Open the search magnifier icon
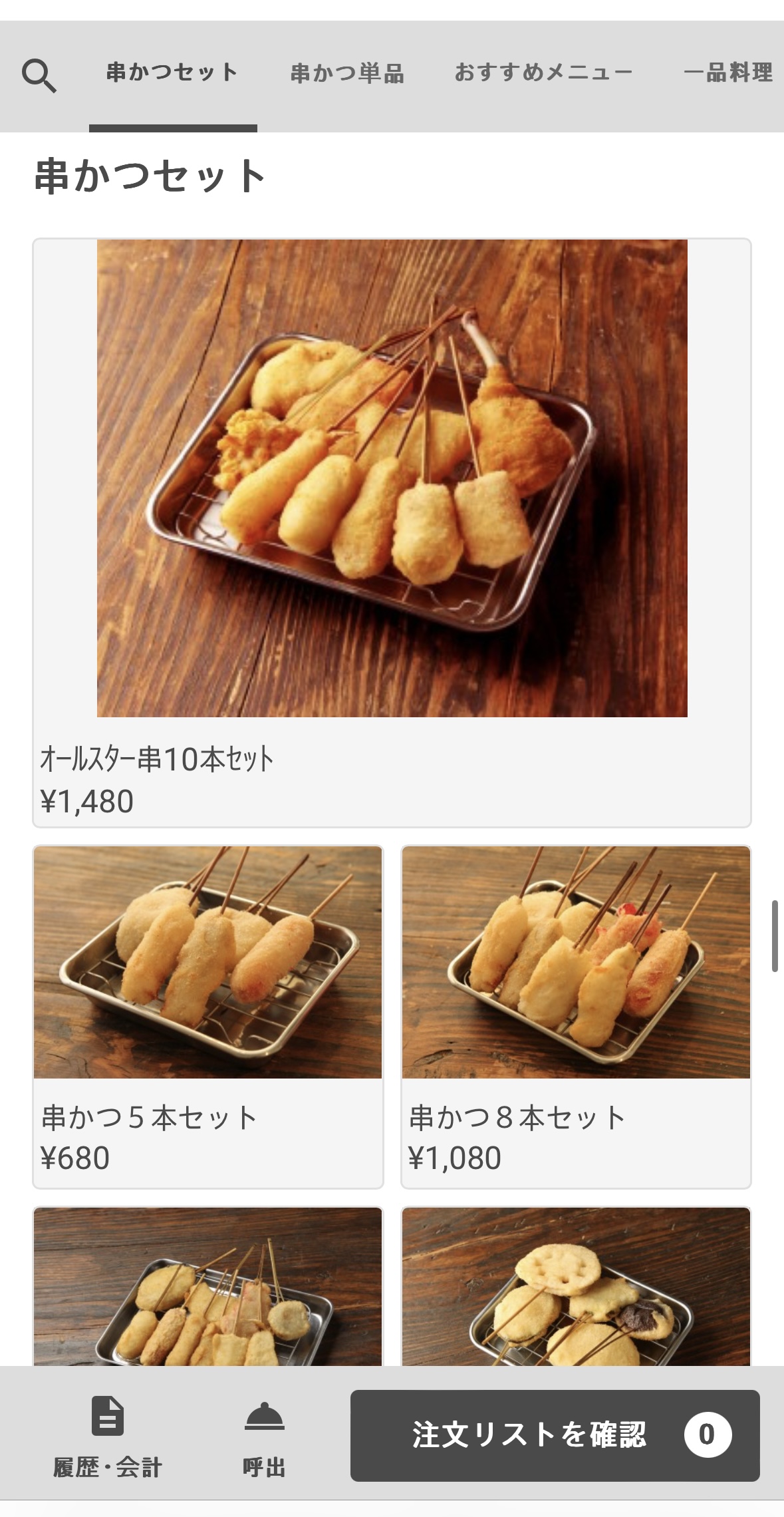The height and width of the screenshot is (1517, 784). tap(39, 75)
